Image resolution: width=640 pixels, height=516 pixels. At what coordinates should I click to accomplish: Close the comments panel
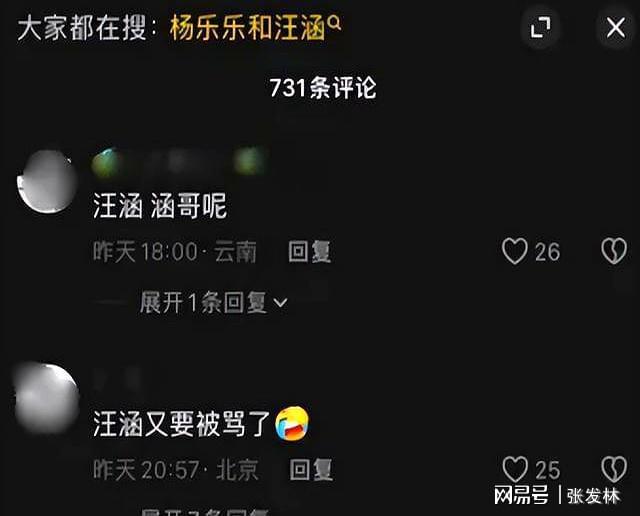pyautogui.click(x=614, y=28)
